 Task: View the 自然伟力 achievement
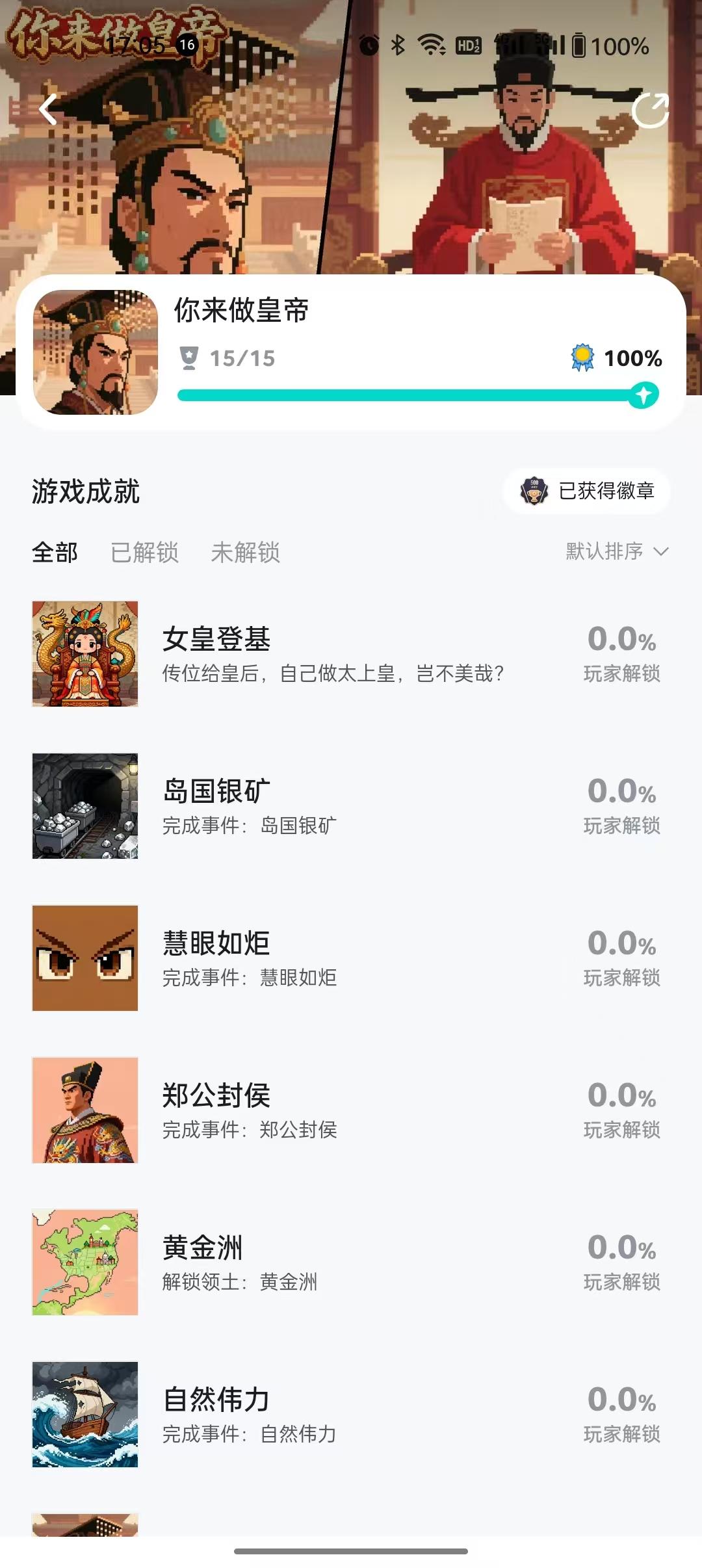click(x=344, y=1415)
